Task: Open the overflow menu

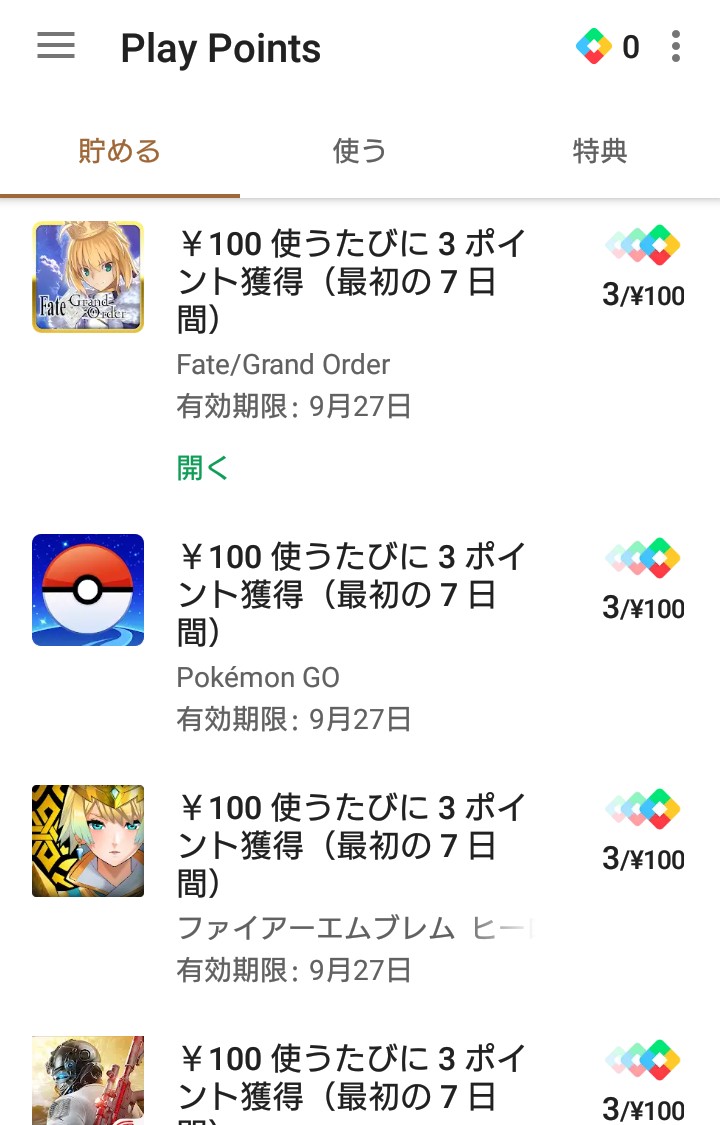Action: 676,46
